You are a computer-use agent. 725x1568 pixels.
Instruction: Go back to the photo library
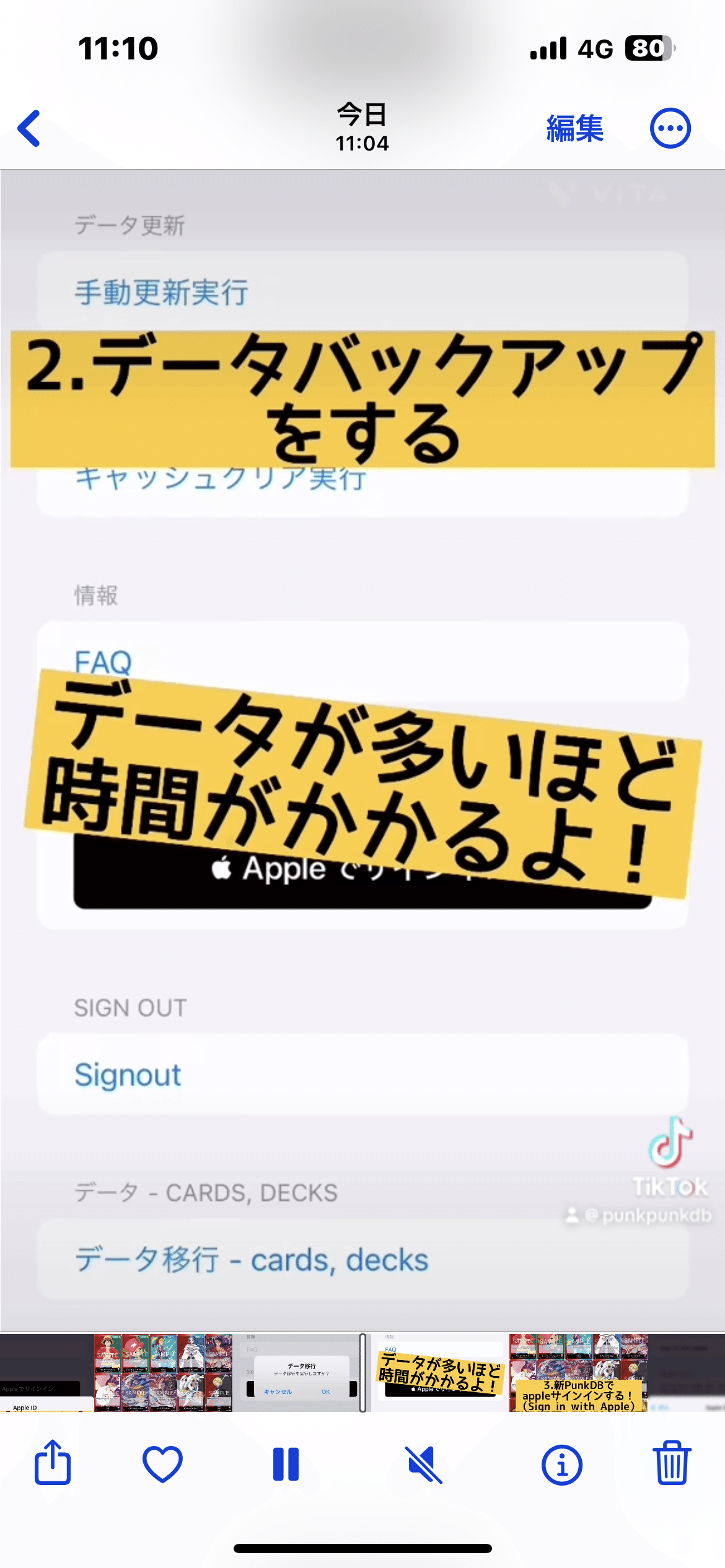29,128
